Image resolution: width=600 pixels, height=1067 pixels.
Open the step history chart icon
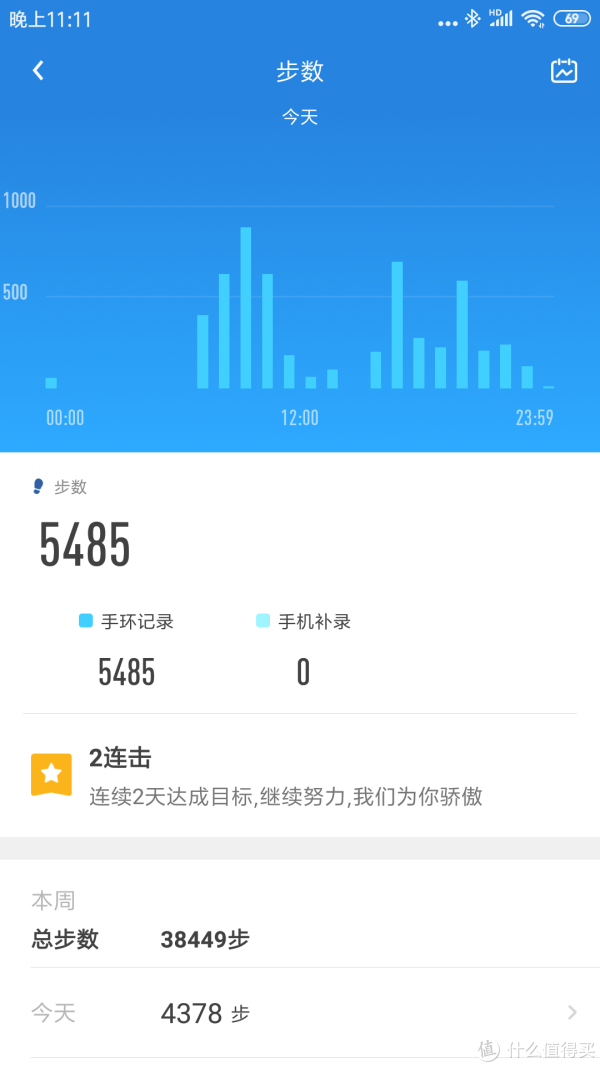563,71
